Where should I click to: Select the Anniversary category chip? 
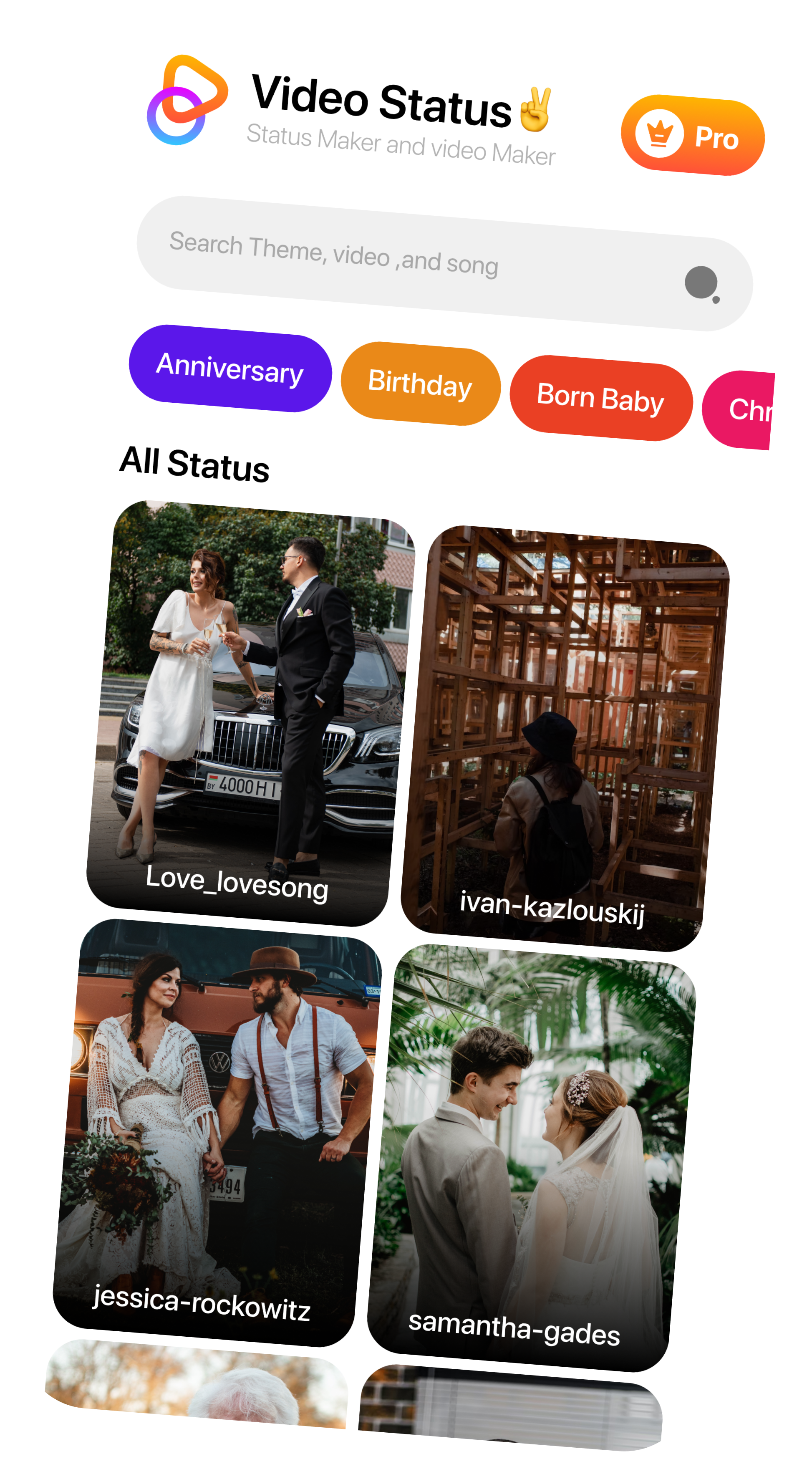tap(230, 368)
